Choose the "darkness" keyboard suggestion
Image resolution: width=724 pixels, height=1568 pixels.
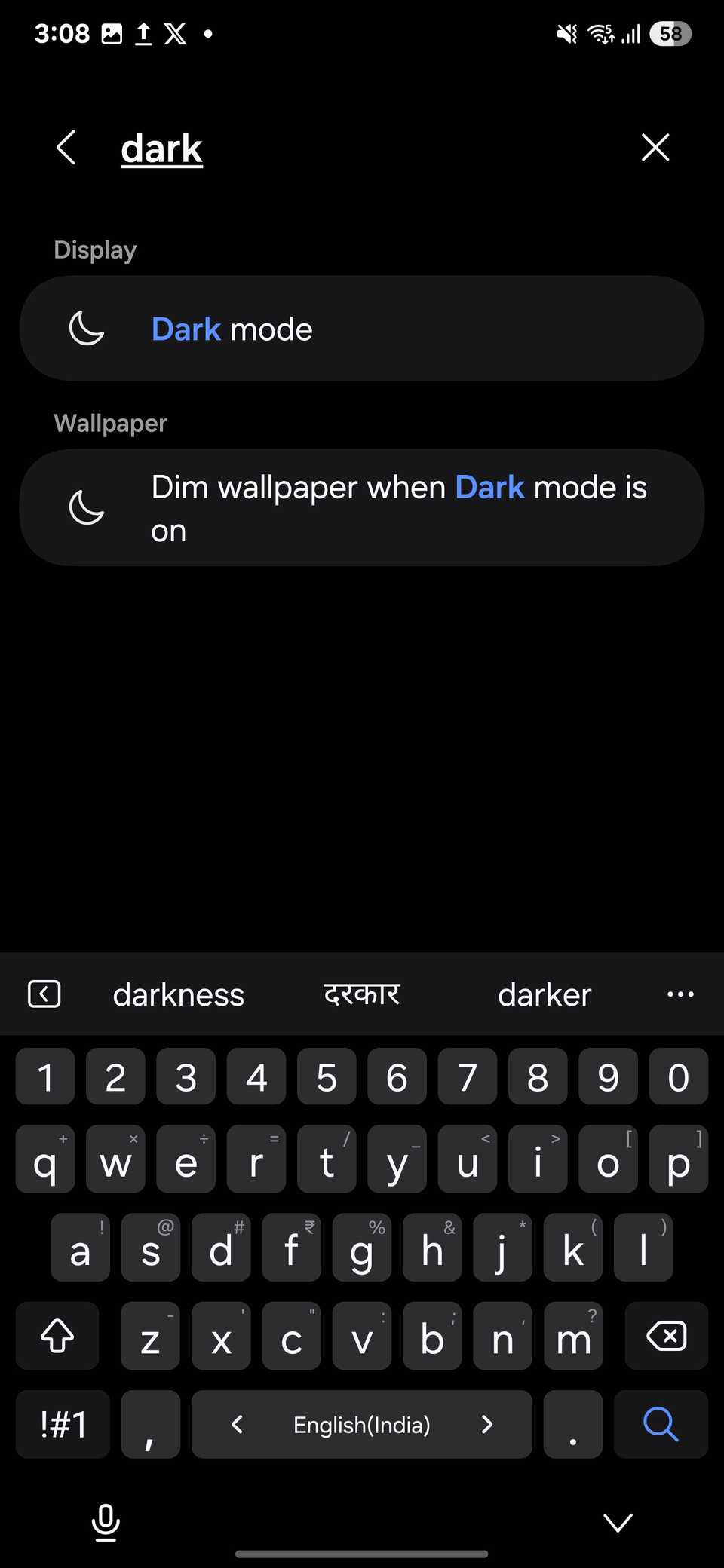pos(179,995)
